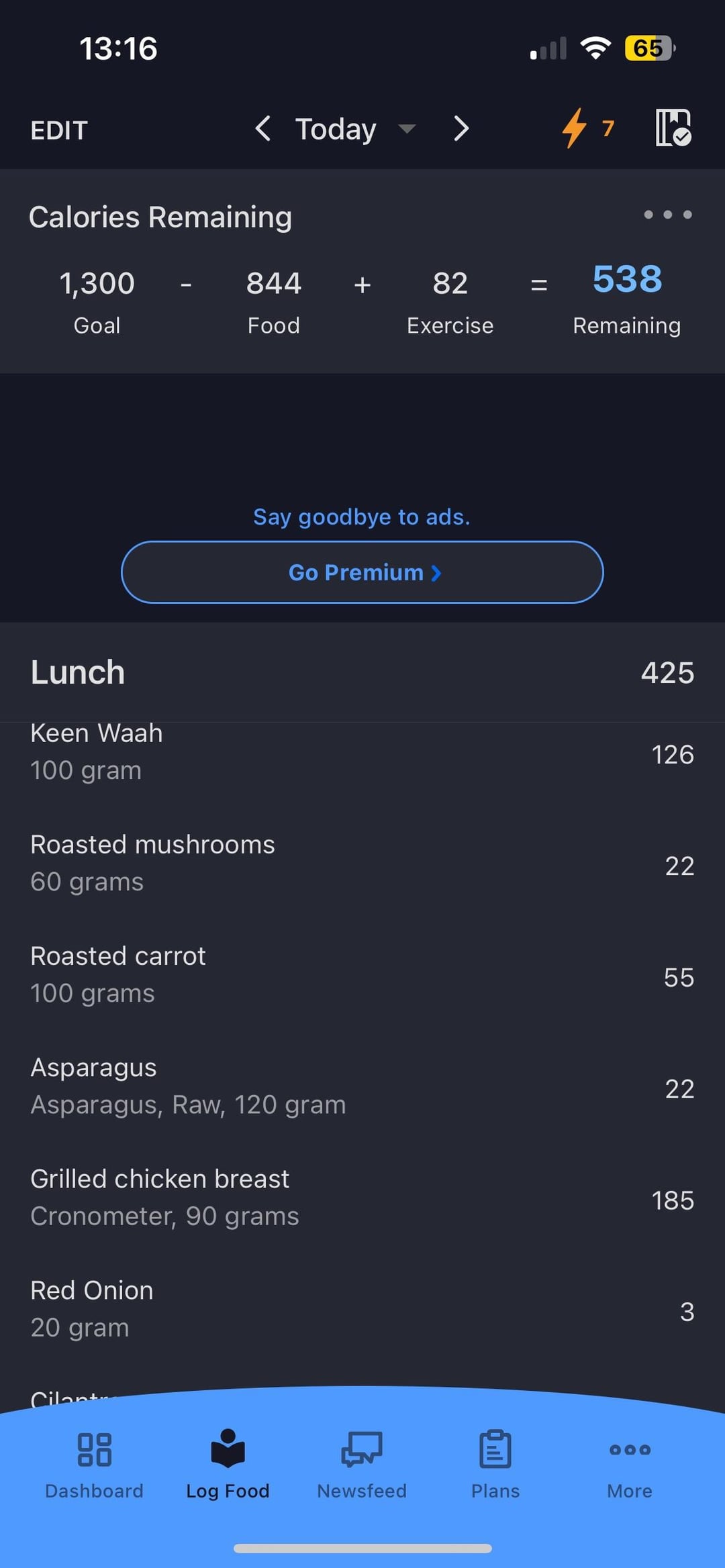Open the Roasted mushrooms entry
The image size is (725, 1568).
362,864
